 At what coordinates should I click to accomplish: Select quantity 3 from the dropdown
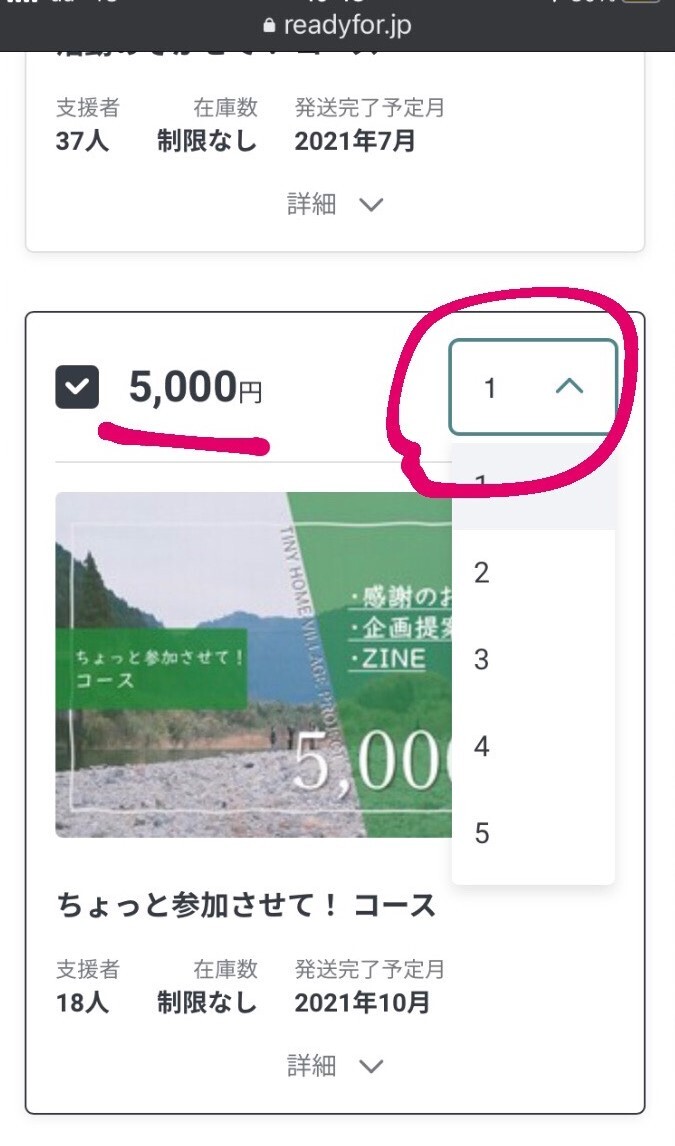[x=533, y=660]
